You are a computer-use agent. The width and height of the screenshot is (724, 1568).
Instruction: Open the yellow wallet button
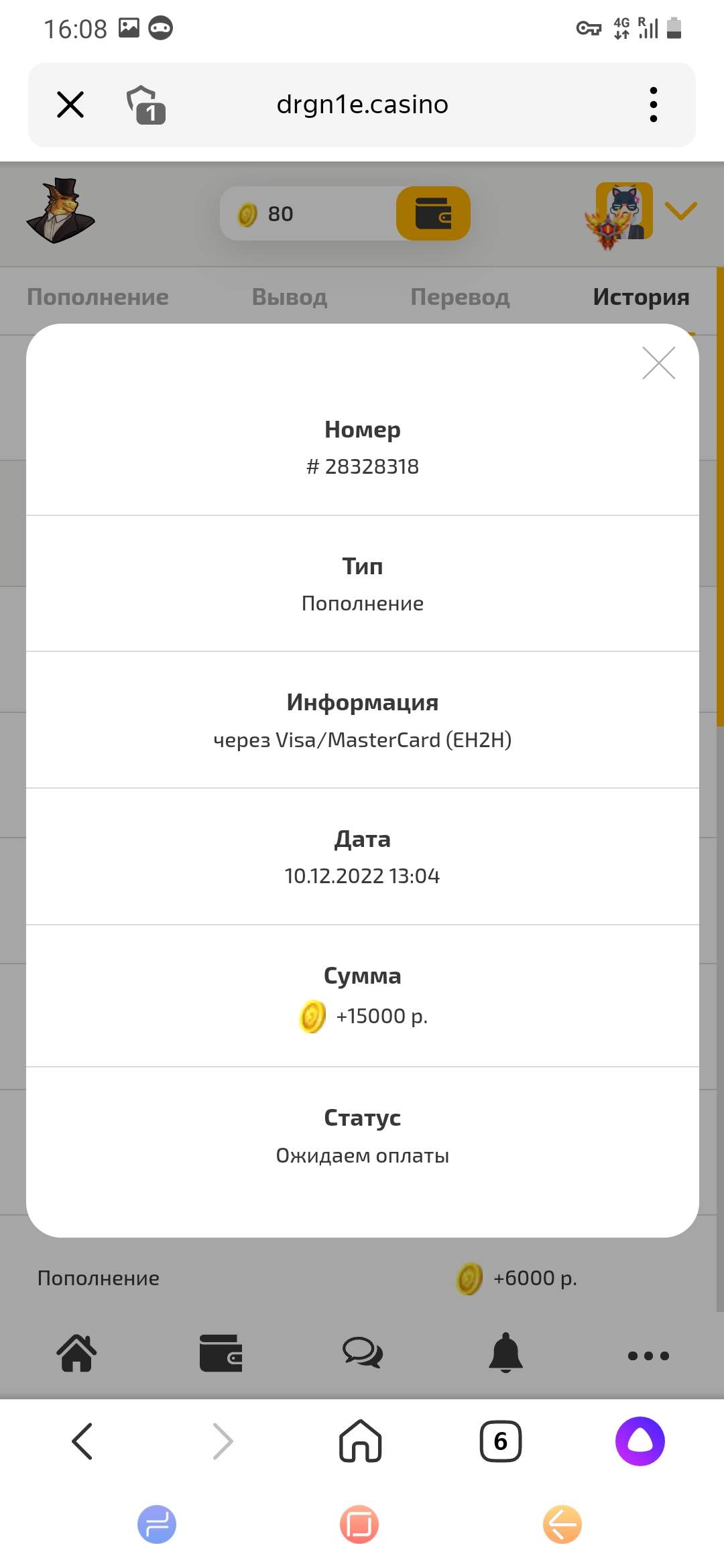click(433, 213)
